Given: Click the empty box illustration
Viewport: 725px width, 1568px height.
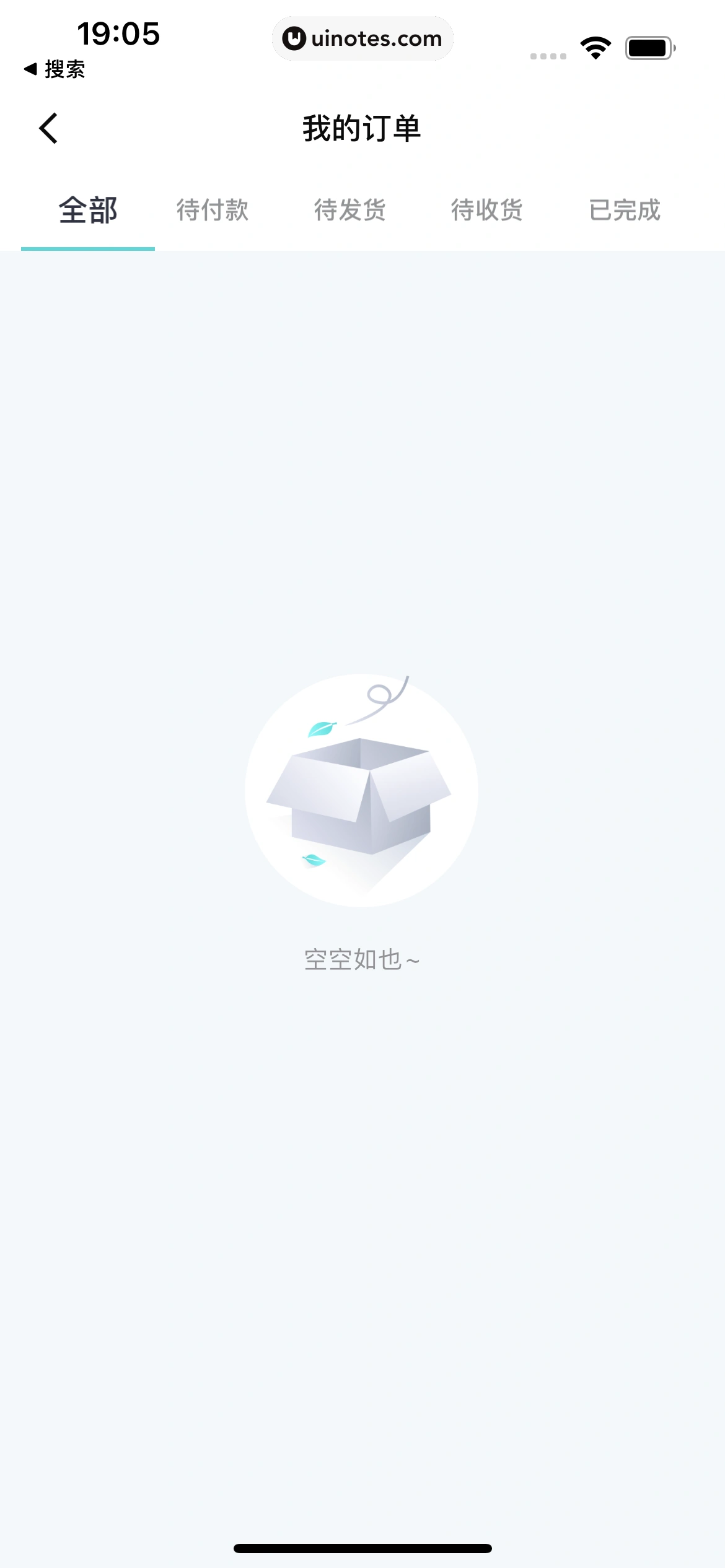Looking at the screenshot, I should pyautogui.click(x=362, y=799).
